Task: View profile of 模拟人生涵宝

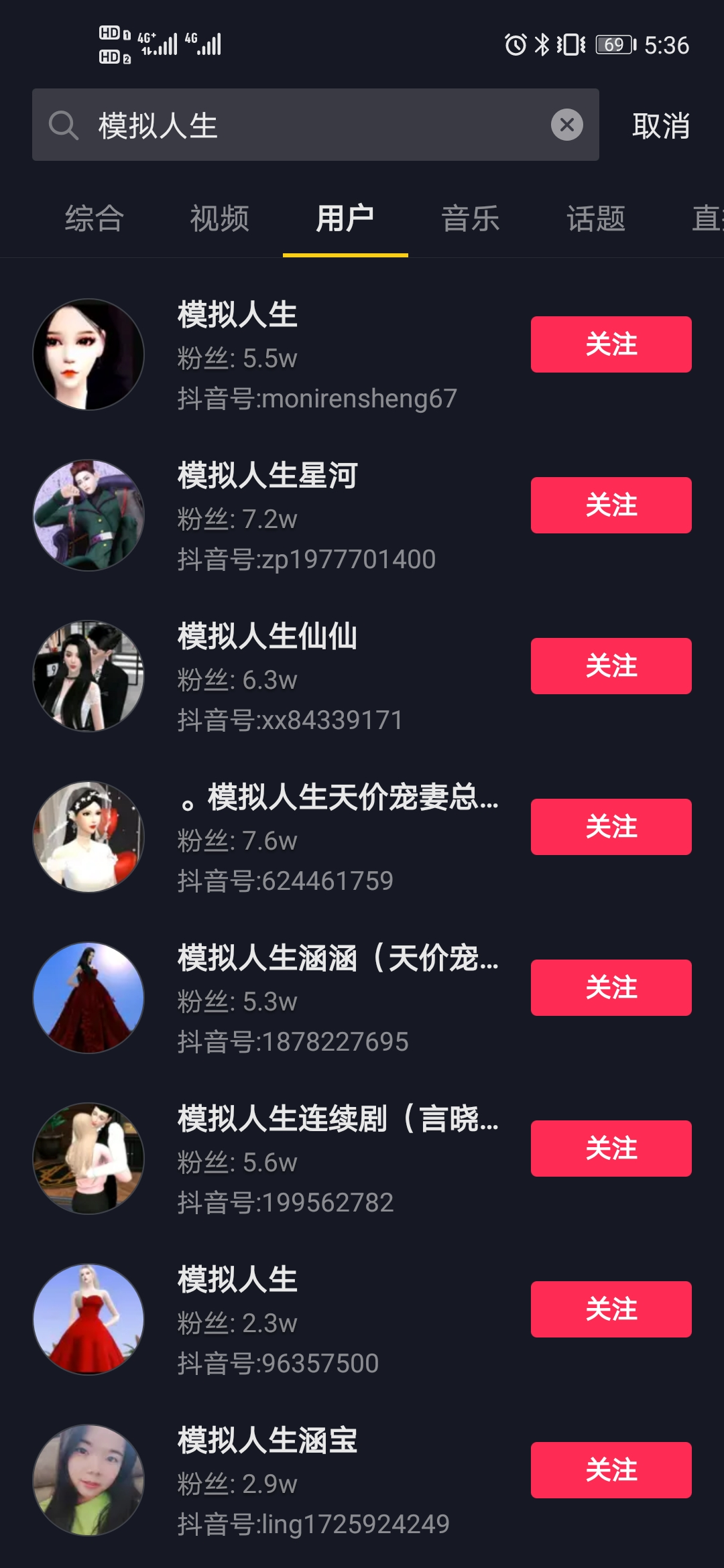Action: [x=268, y=1441]
